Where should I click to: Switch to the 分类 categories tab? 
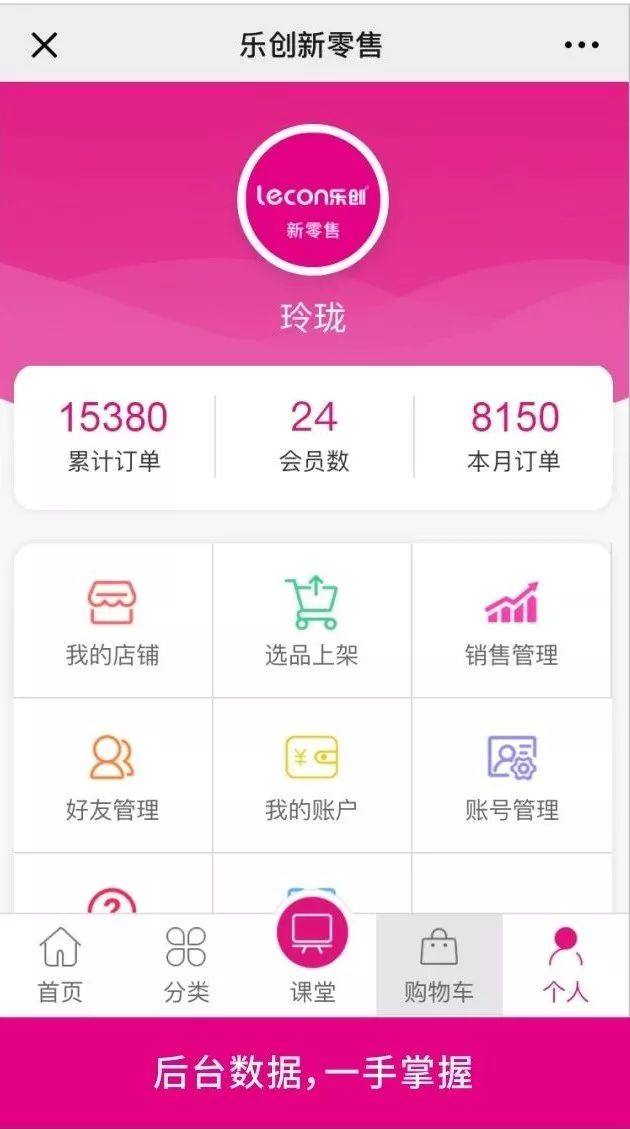pos(186,965)
